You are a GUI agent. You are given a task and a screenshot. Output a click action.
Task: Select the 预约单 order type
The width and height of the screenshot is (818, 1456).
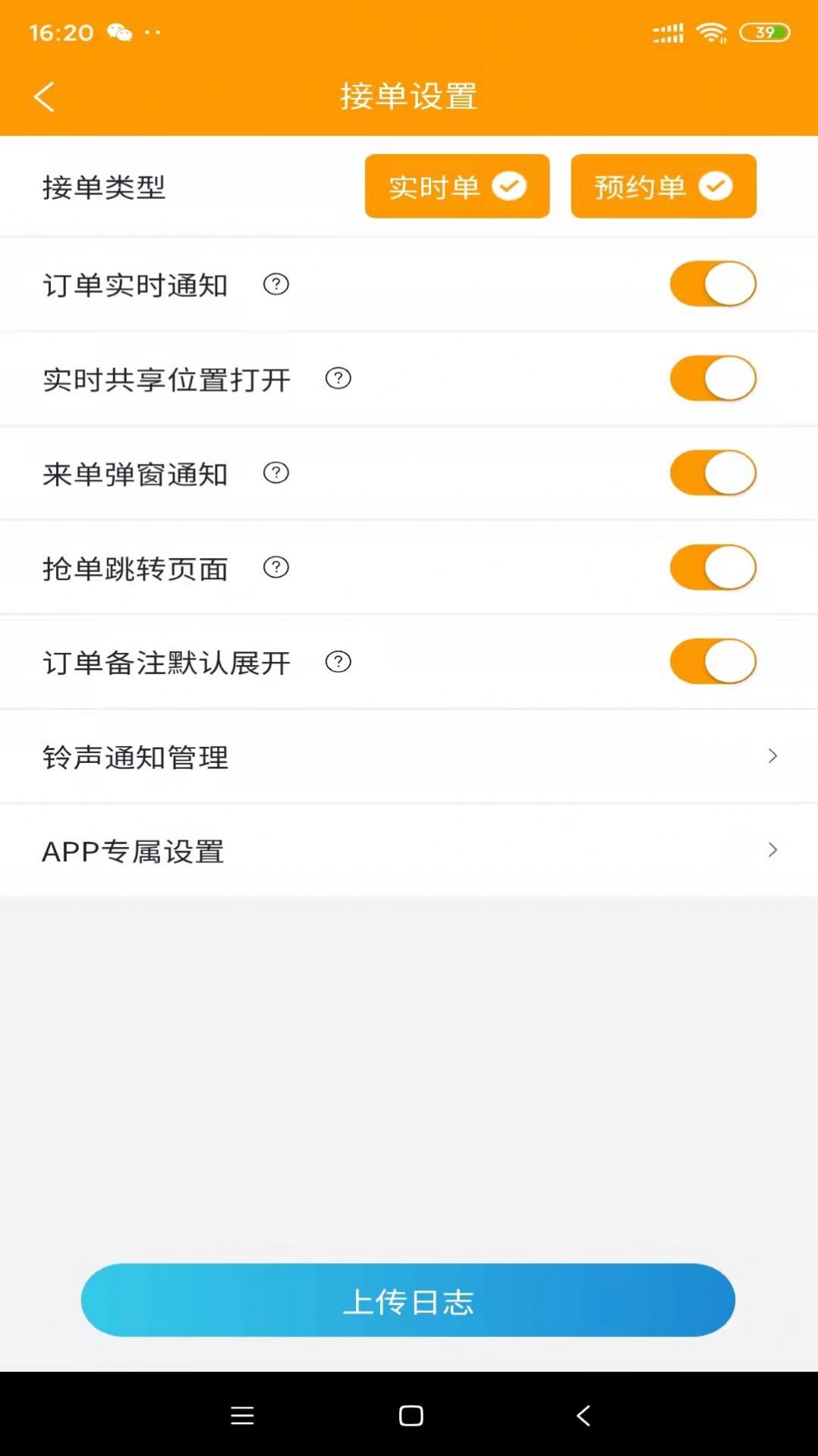click(x=662, y=186)
